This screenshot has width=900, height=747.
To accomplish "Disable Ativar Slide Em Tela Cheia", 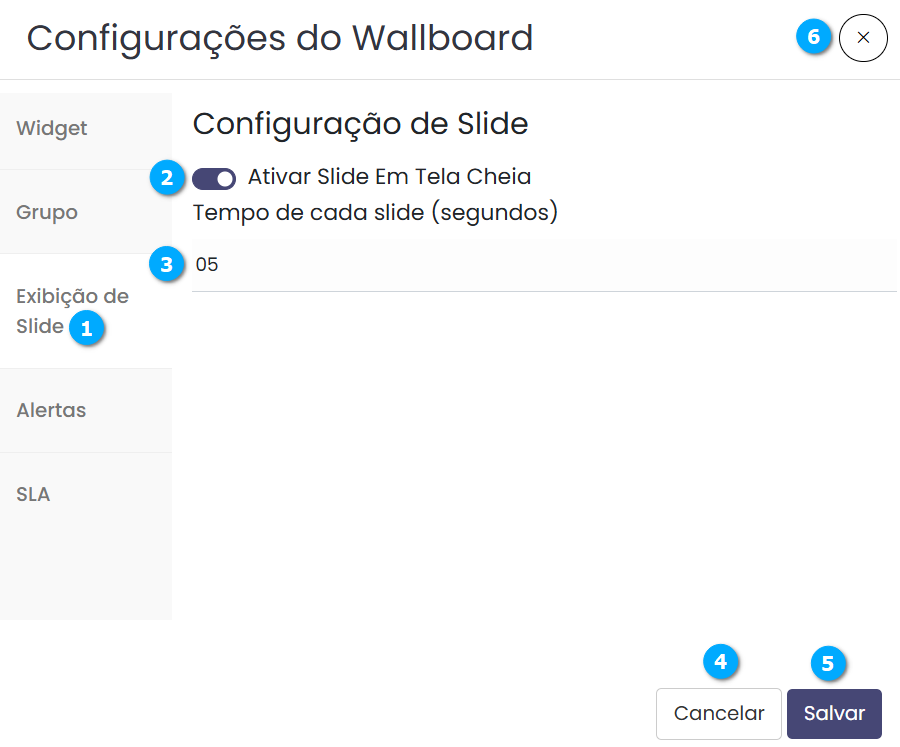I will (x=214, y=179).
